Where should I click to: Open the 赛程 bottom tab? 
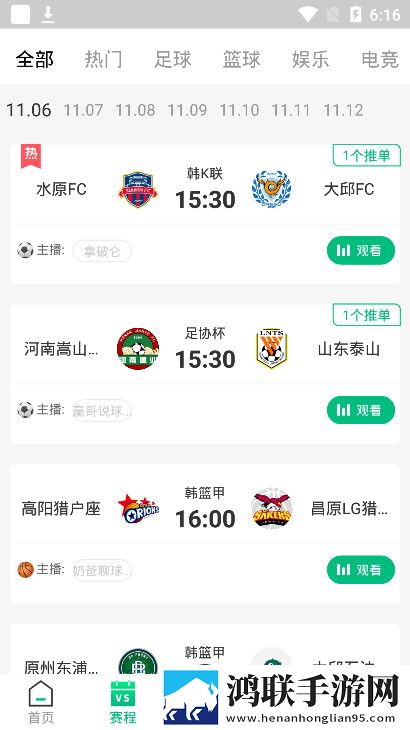(x=123, y=702)
